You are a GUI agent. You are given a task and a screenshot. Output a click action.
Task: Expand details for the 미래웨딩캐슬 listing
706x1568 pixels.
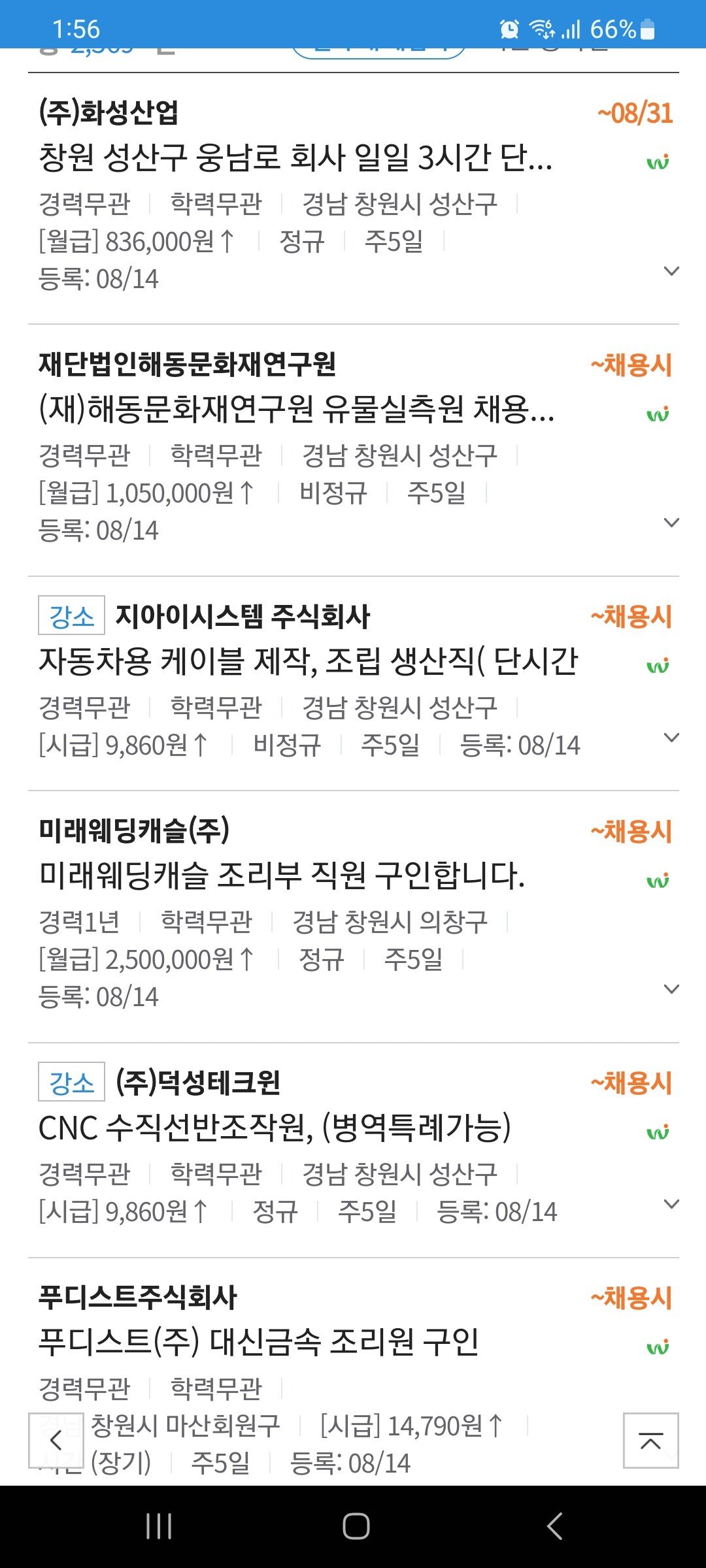pyautogui.click(x=671, y=989)
